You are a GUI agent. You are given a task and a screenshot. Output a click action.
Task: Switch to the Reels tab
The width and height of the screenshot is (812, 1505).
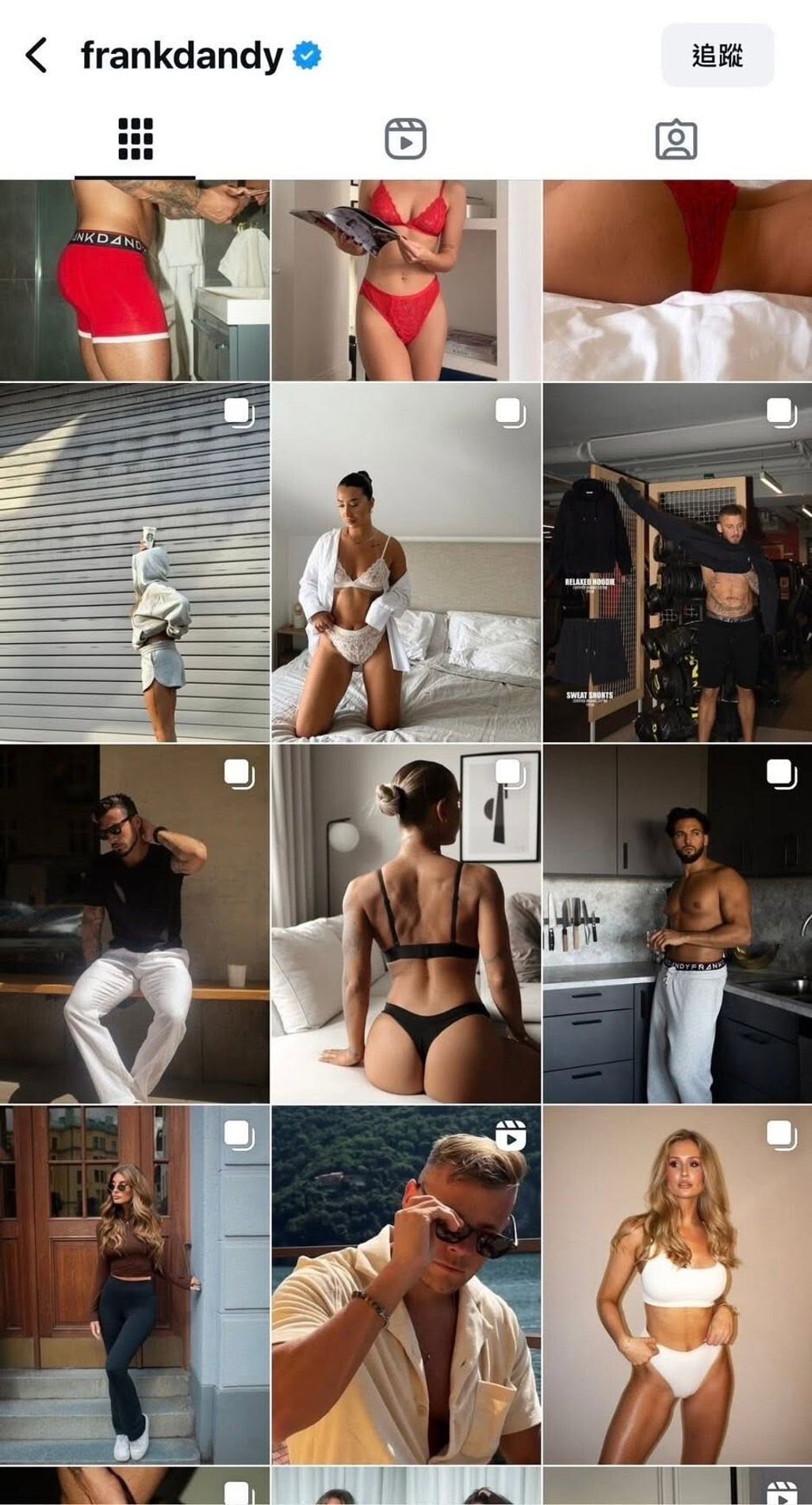click(405, 140)
